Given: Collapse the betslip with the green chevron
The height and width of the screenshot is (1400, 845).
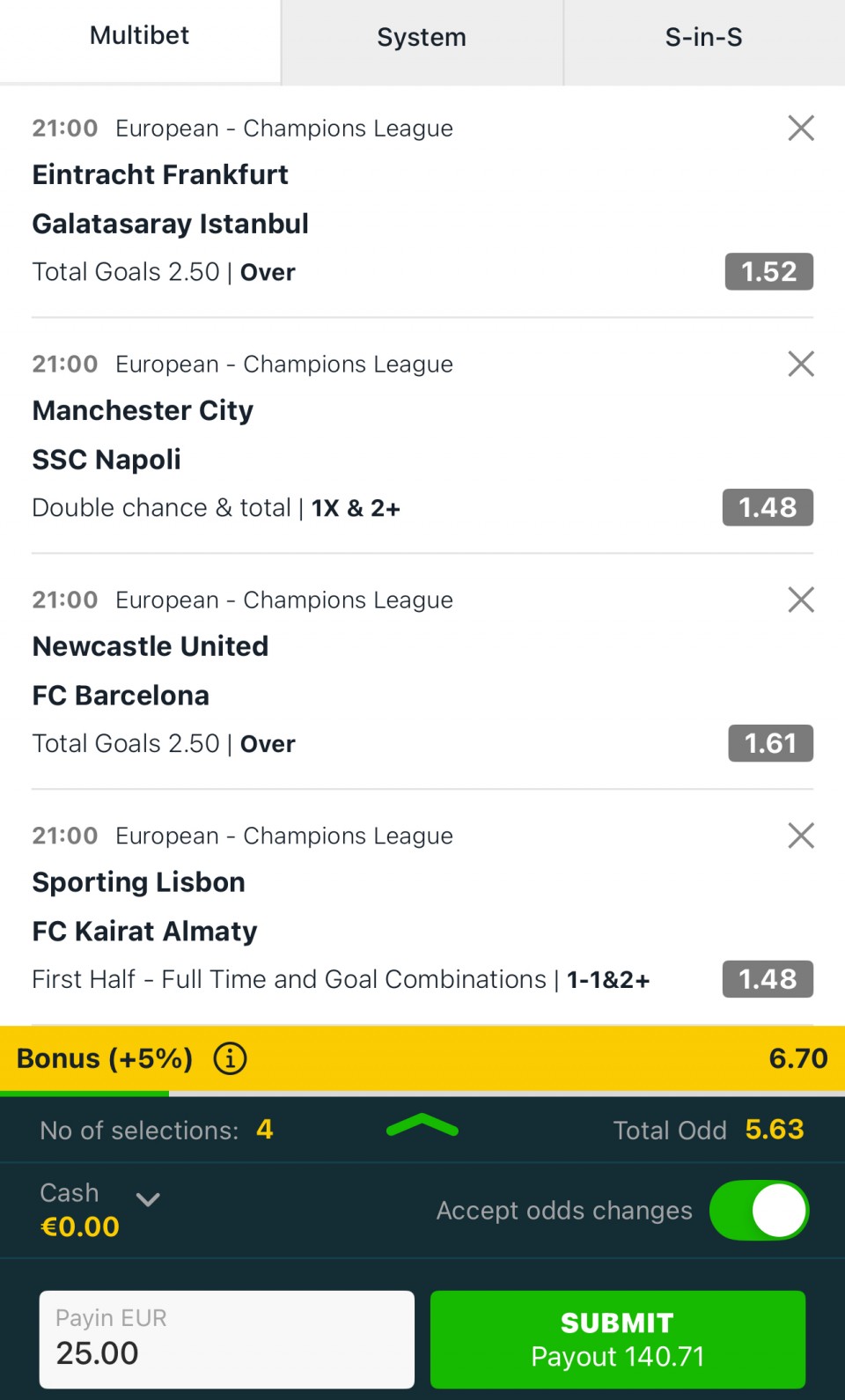Looking at the screenshot, I should pyautogui.click(x=422, y=1126).
